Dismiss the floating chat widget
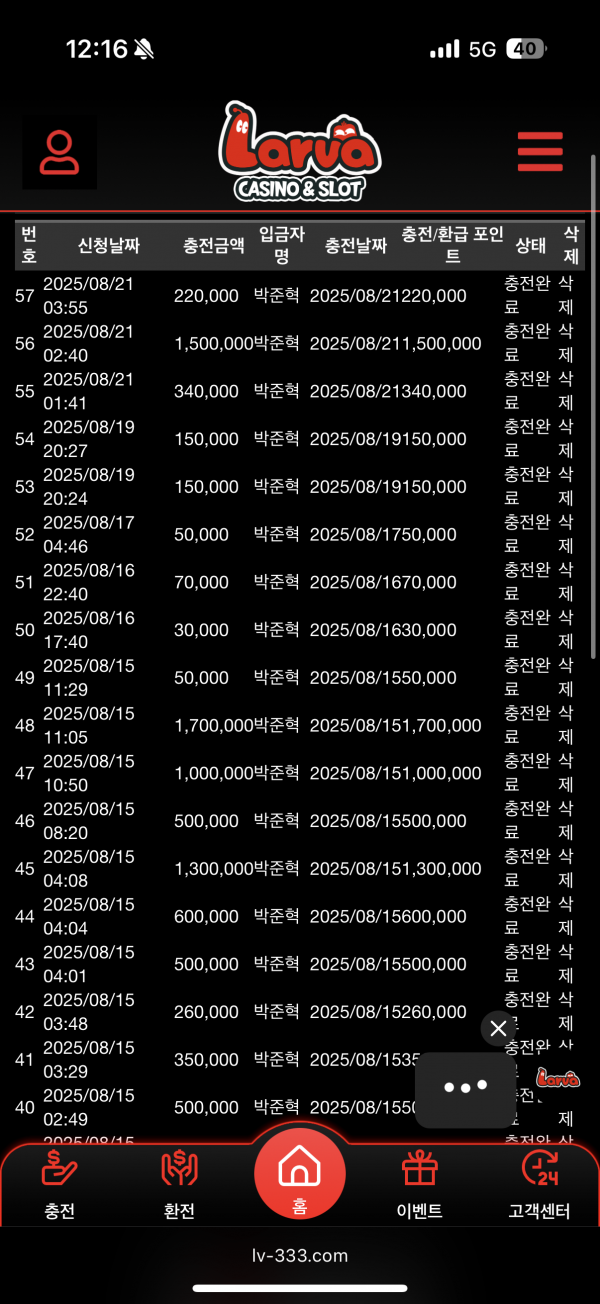The image size is (600, 1304). [498, 1028]
